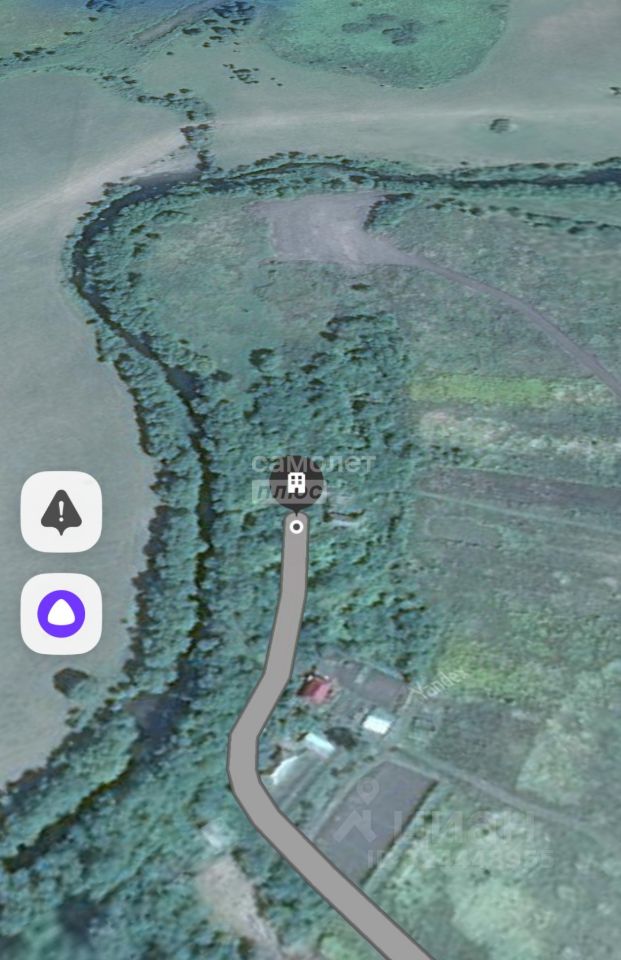Open the Alice voice assistant

(x=61, y=613)
